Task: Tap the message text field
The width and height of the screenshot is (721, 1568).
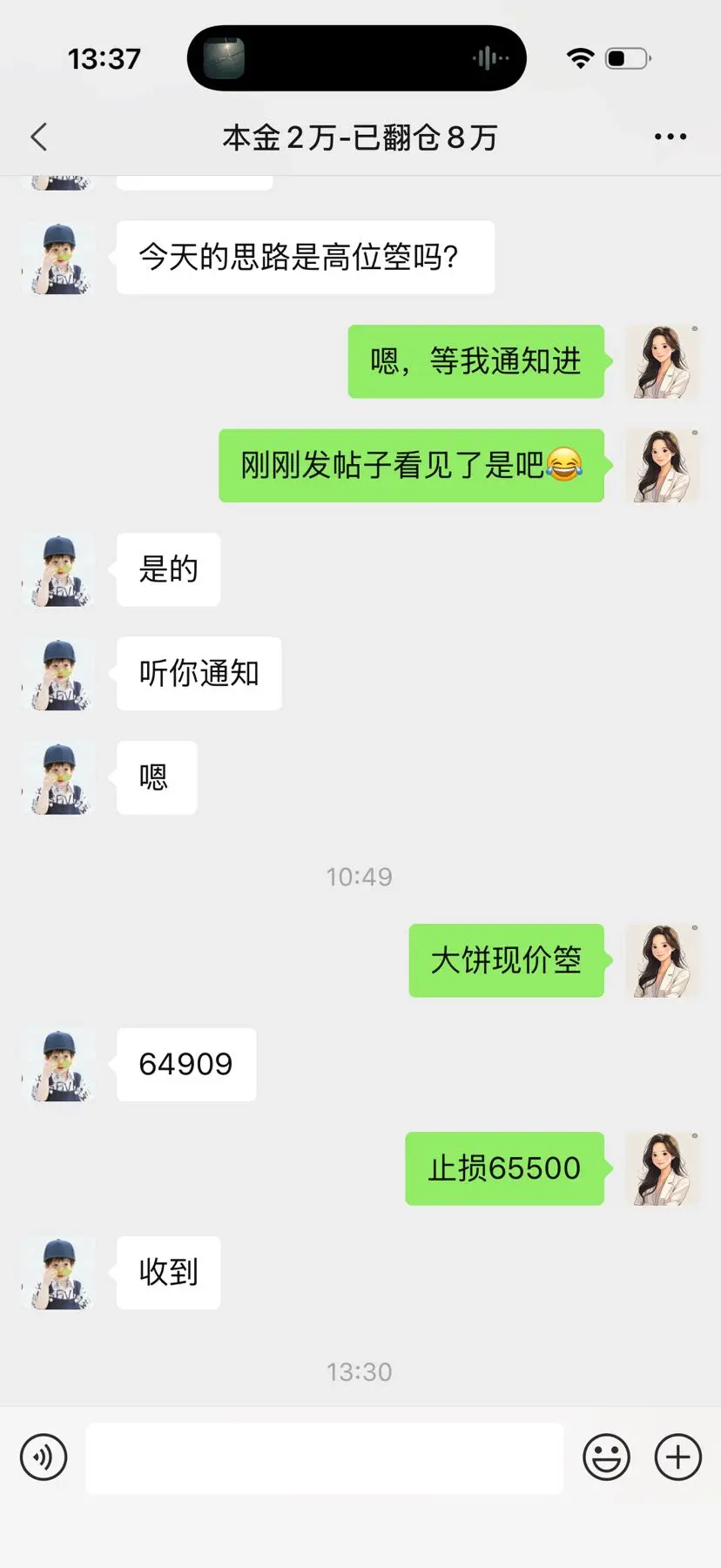Action: coord(324,1457)
